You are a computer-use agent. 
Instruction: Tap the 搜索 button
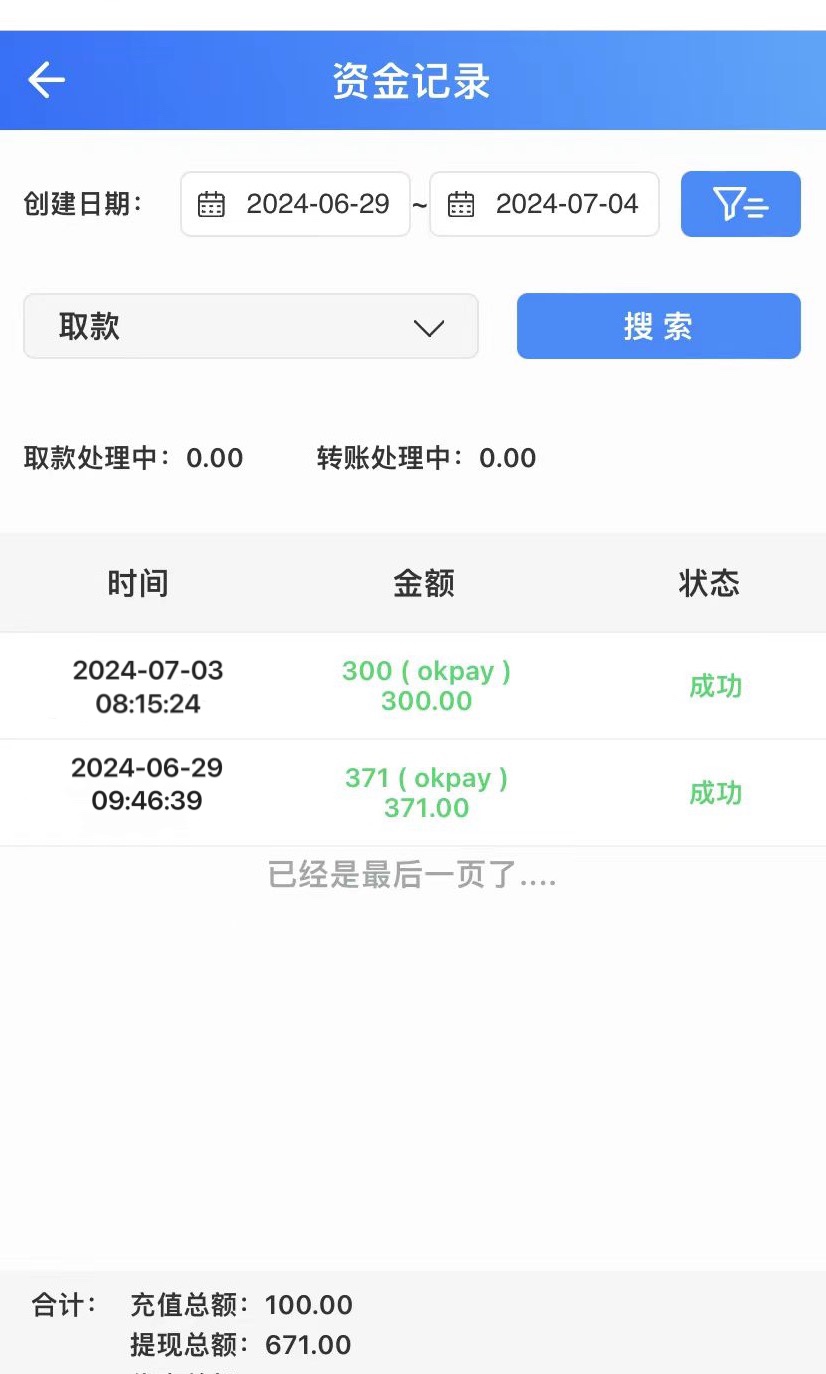(658, 326)
